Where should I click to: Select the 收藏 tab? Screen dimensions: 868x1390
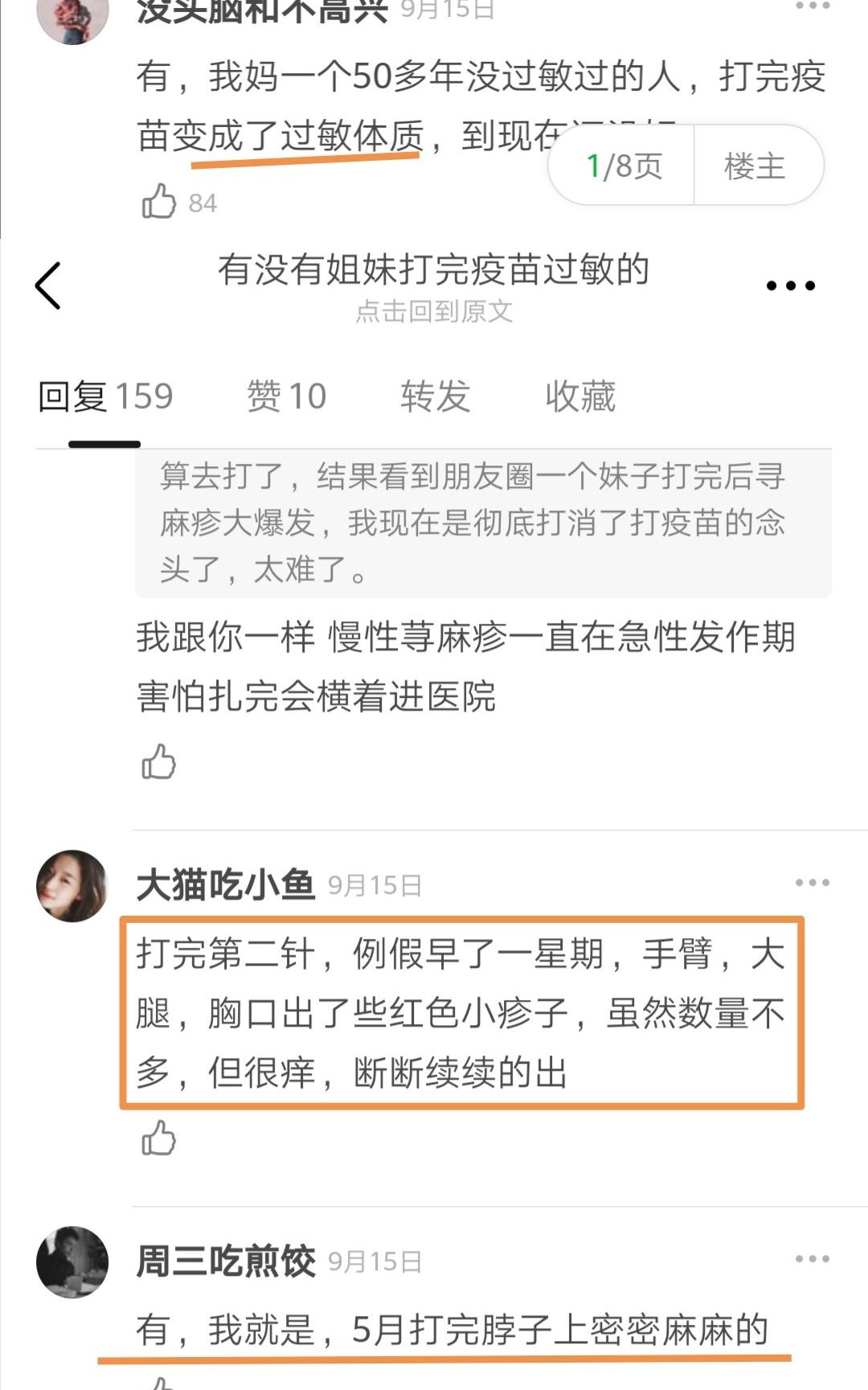pyautogui.click(x=580, y=396)
